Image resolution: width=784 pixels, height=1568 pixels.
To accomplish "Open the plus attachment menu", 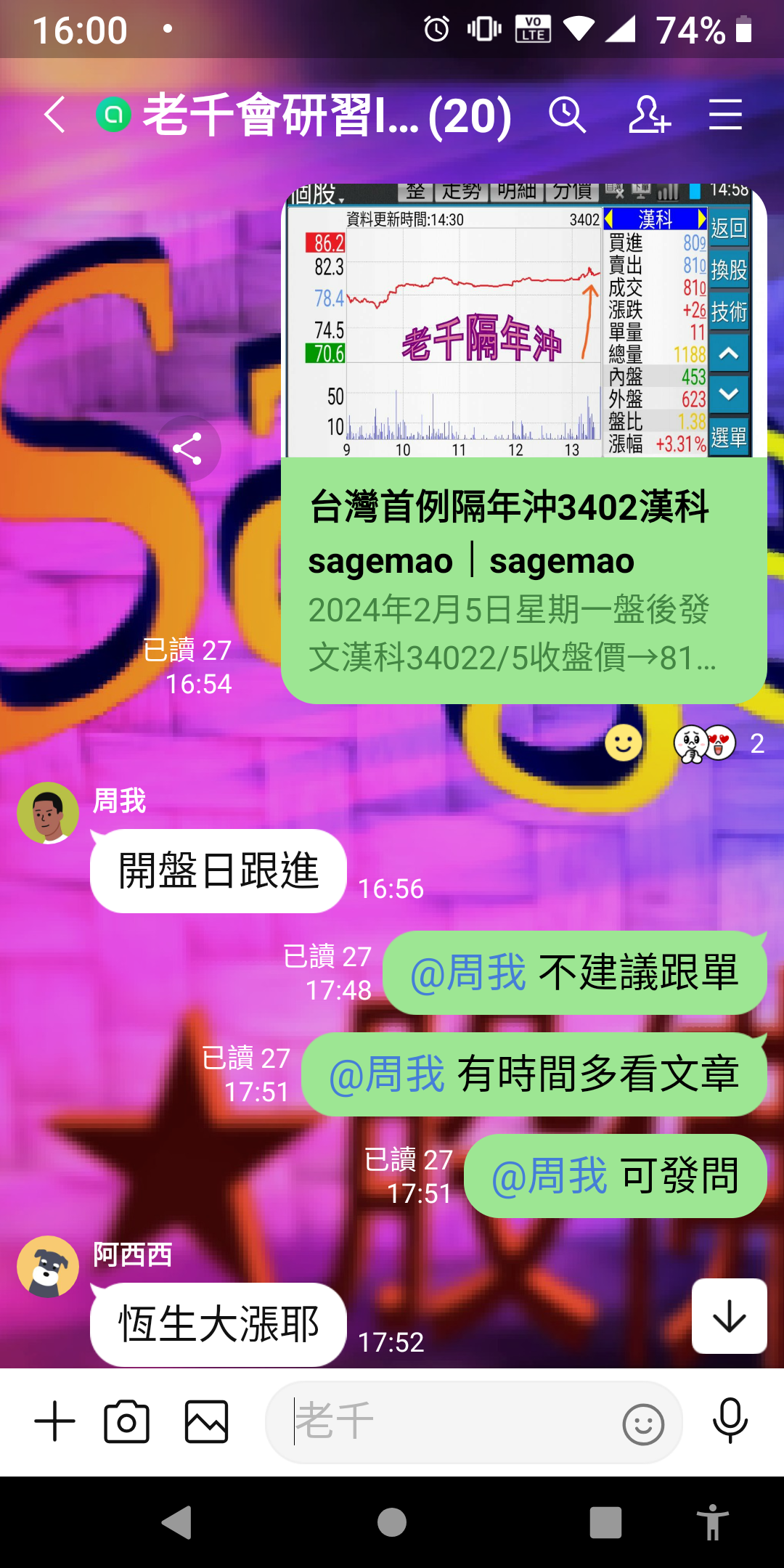I will pyautogui.click(x=55, y=1421).
